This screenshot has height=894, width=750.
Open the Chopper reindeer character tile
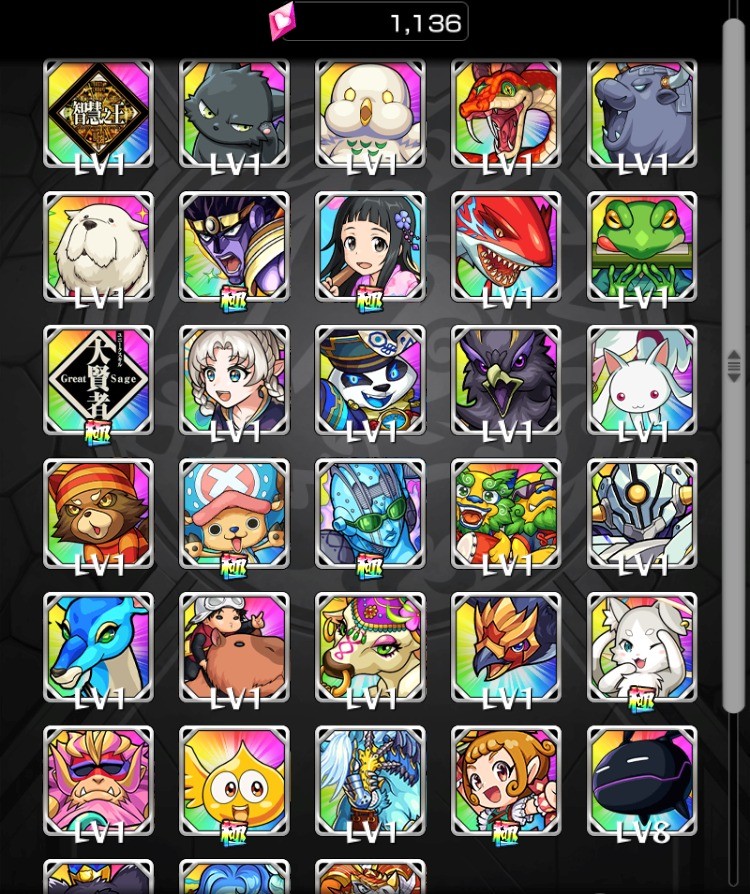(x=234, y=514)
